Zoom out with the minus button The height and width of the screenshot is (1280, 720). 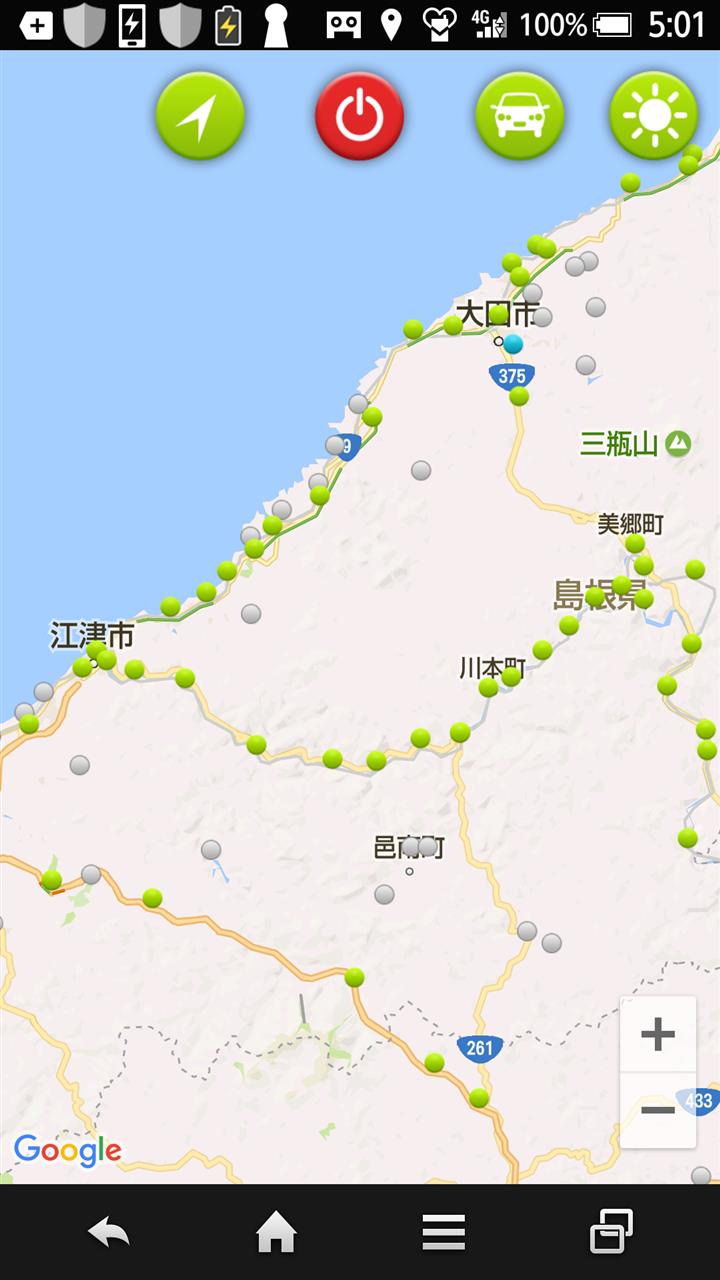click(658, 1110)
